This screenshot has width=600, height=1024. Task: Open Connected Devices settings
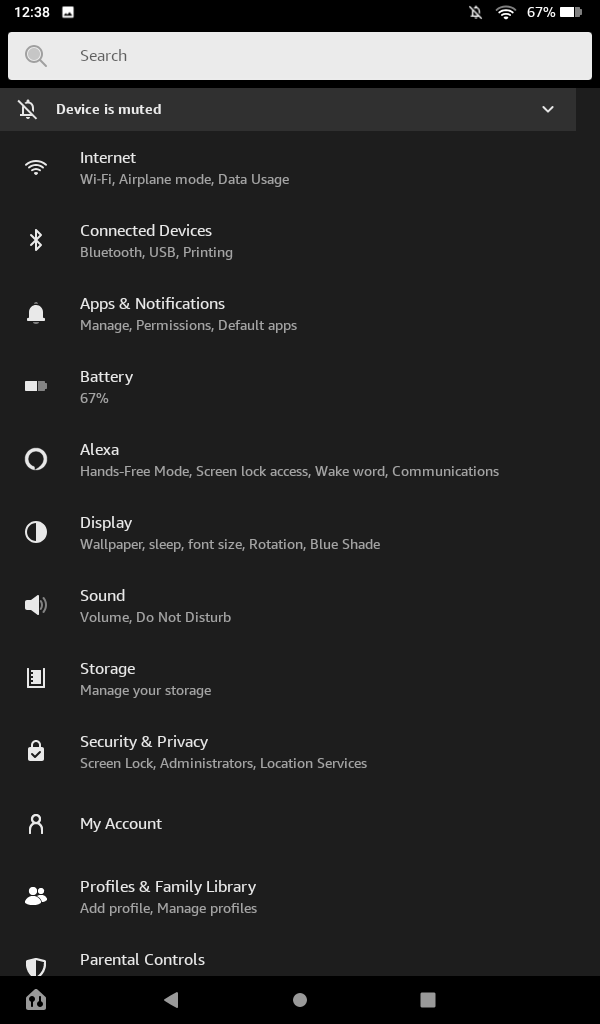288,241
